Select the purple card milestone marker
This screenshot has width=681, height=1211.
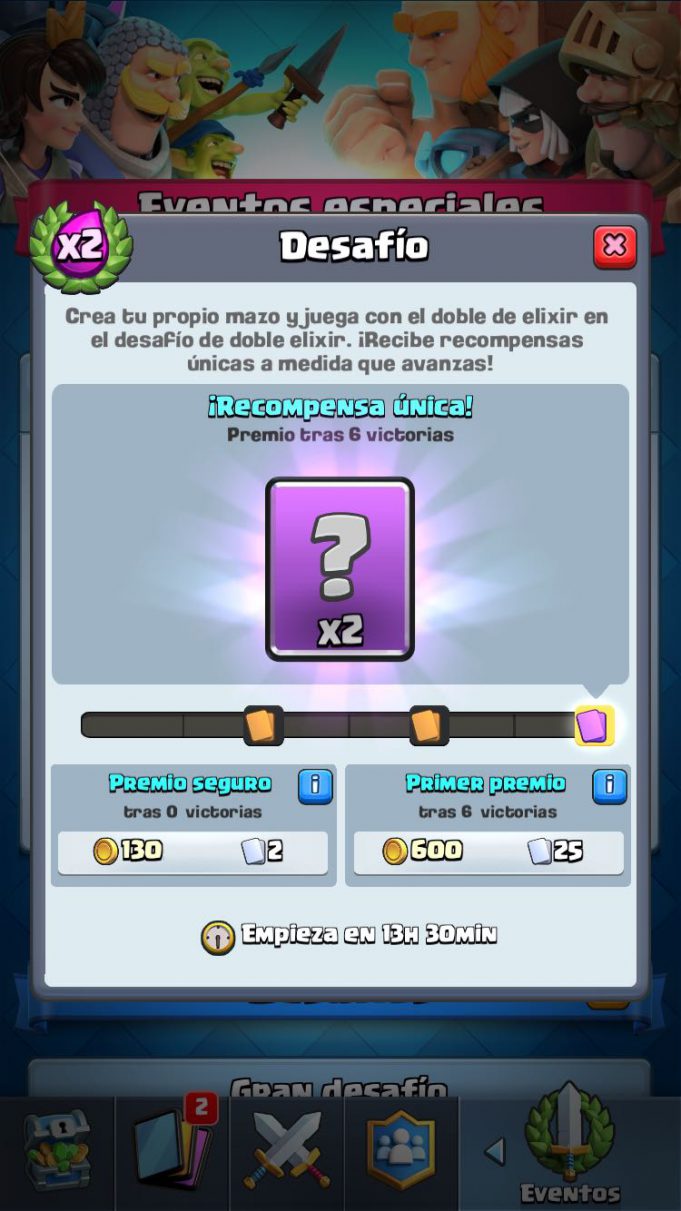click(x=593, y=725)
